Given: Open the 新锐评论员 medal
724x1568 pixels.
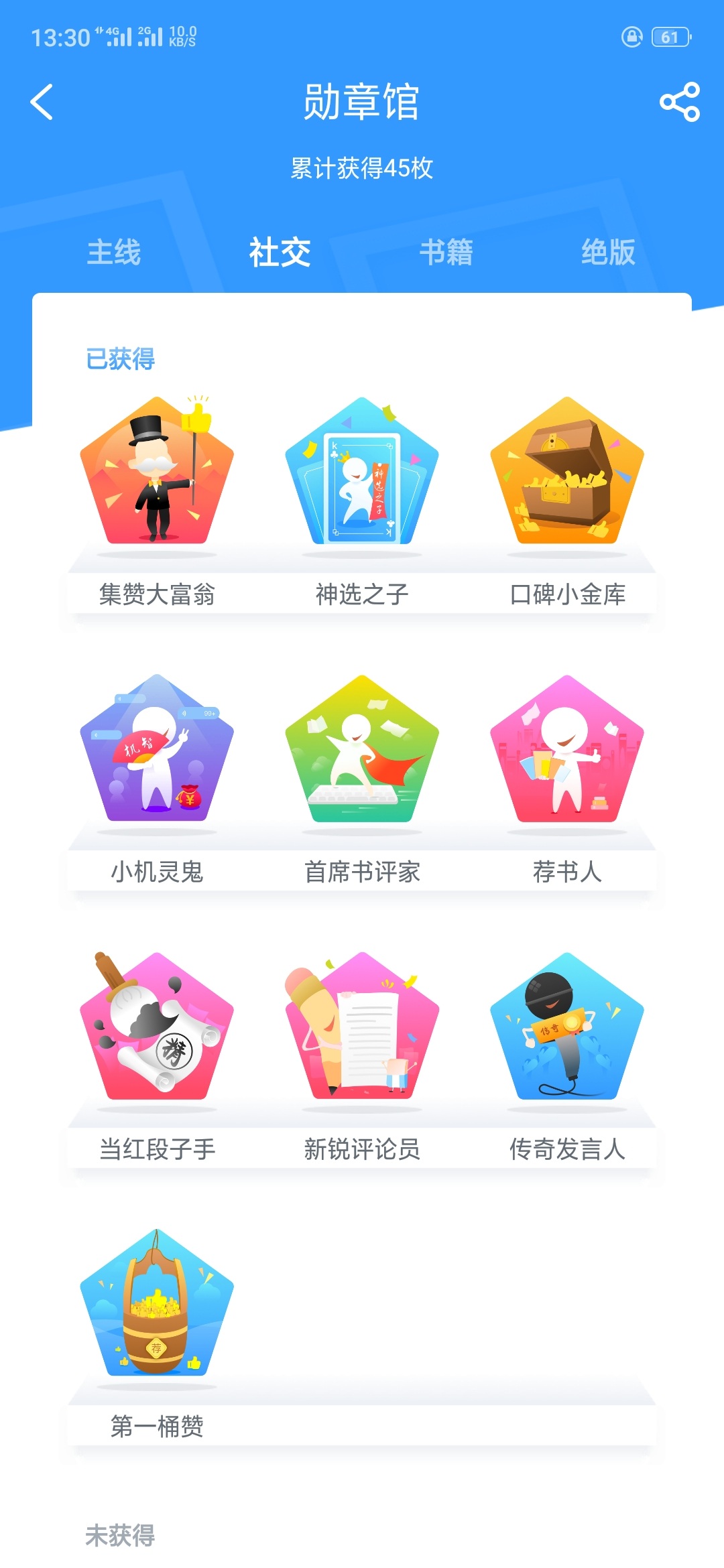Looking at the screenshot, I should click(362, 1027).
